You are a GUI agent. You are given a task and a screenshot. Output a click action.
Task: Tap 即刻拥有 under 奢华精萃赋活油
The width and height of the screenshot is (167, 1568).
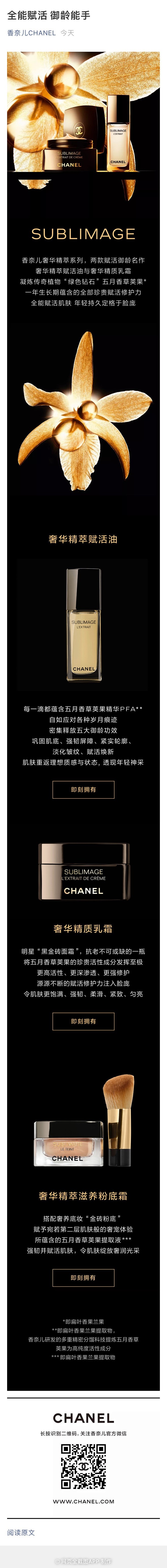click(x=83, y=790)
